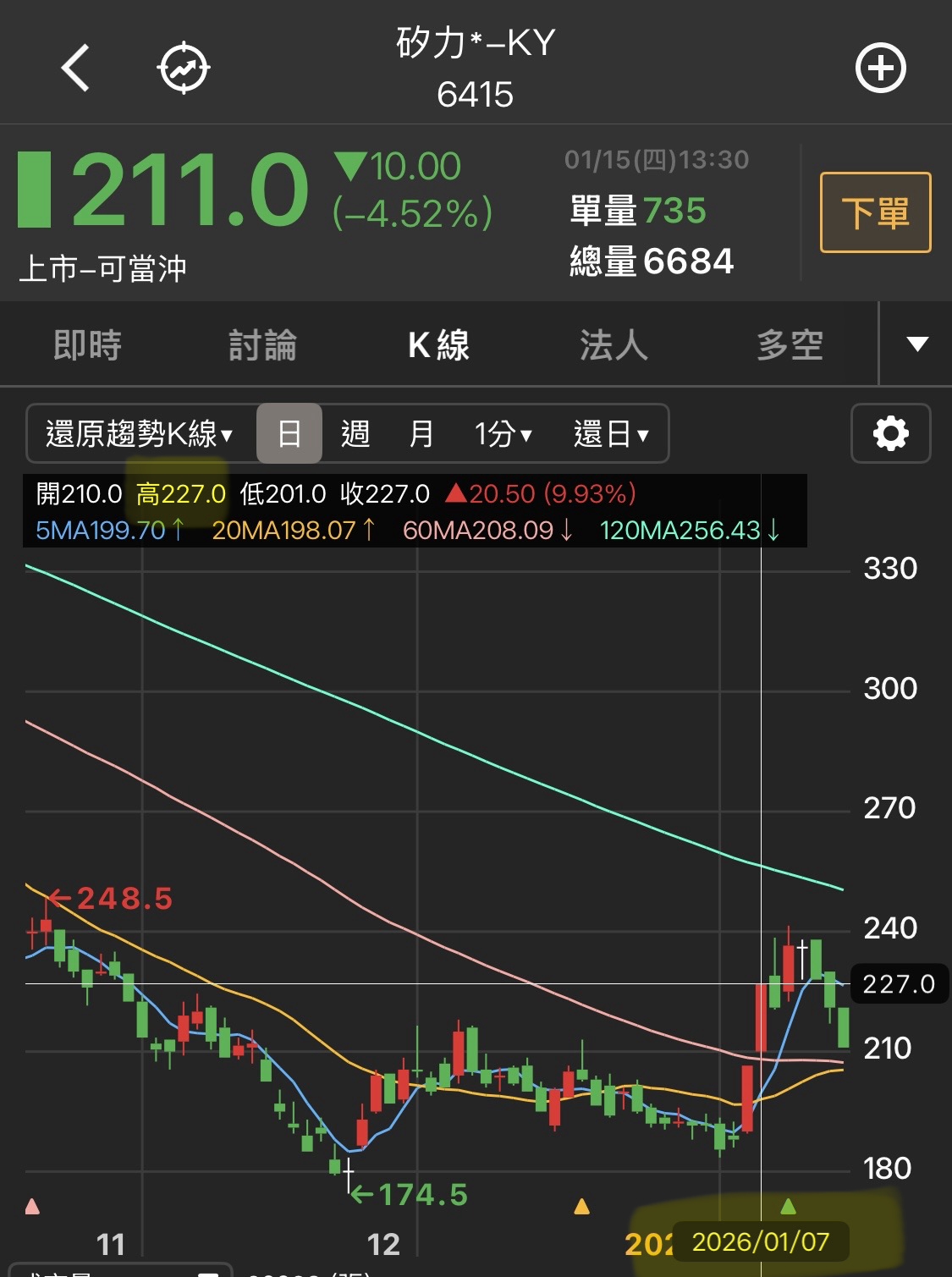This screenshot has width=952, height=1277.
Task: Open chart settings gear
Action: (890, 433)
